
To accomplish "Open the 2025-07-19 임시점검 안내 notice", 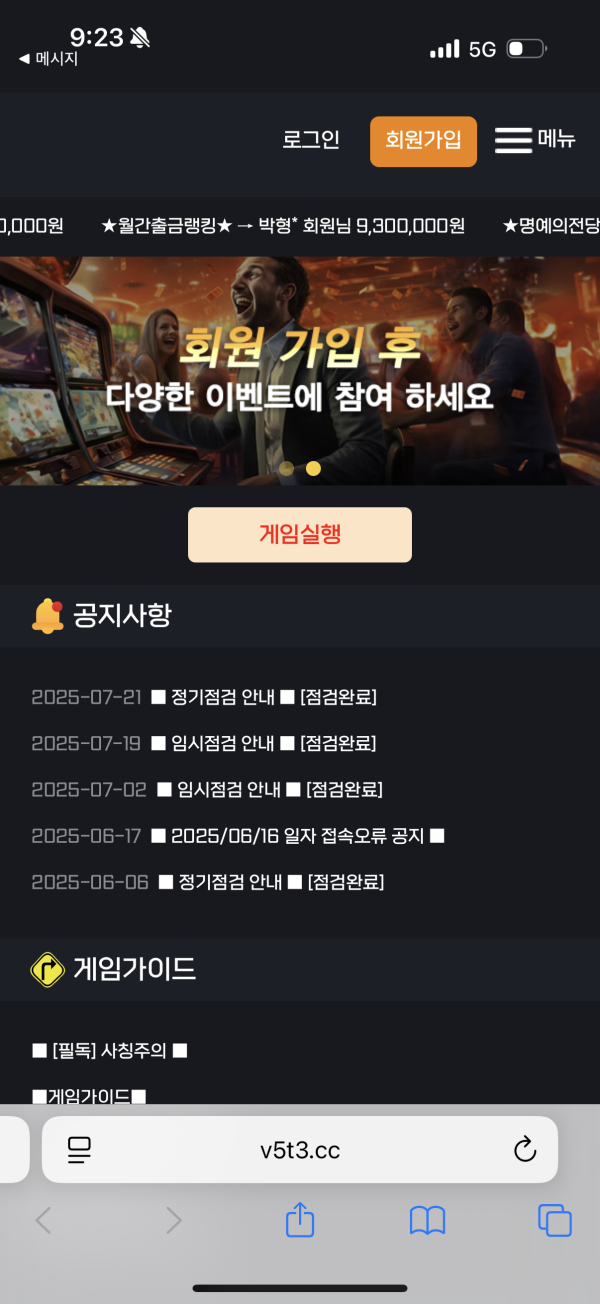I will tap(263, 743).
